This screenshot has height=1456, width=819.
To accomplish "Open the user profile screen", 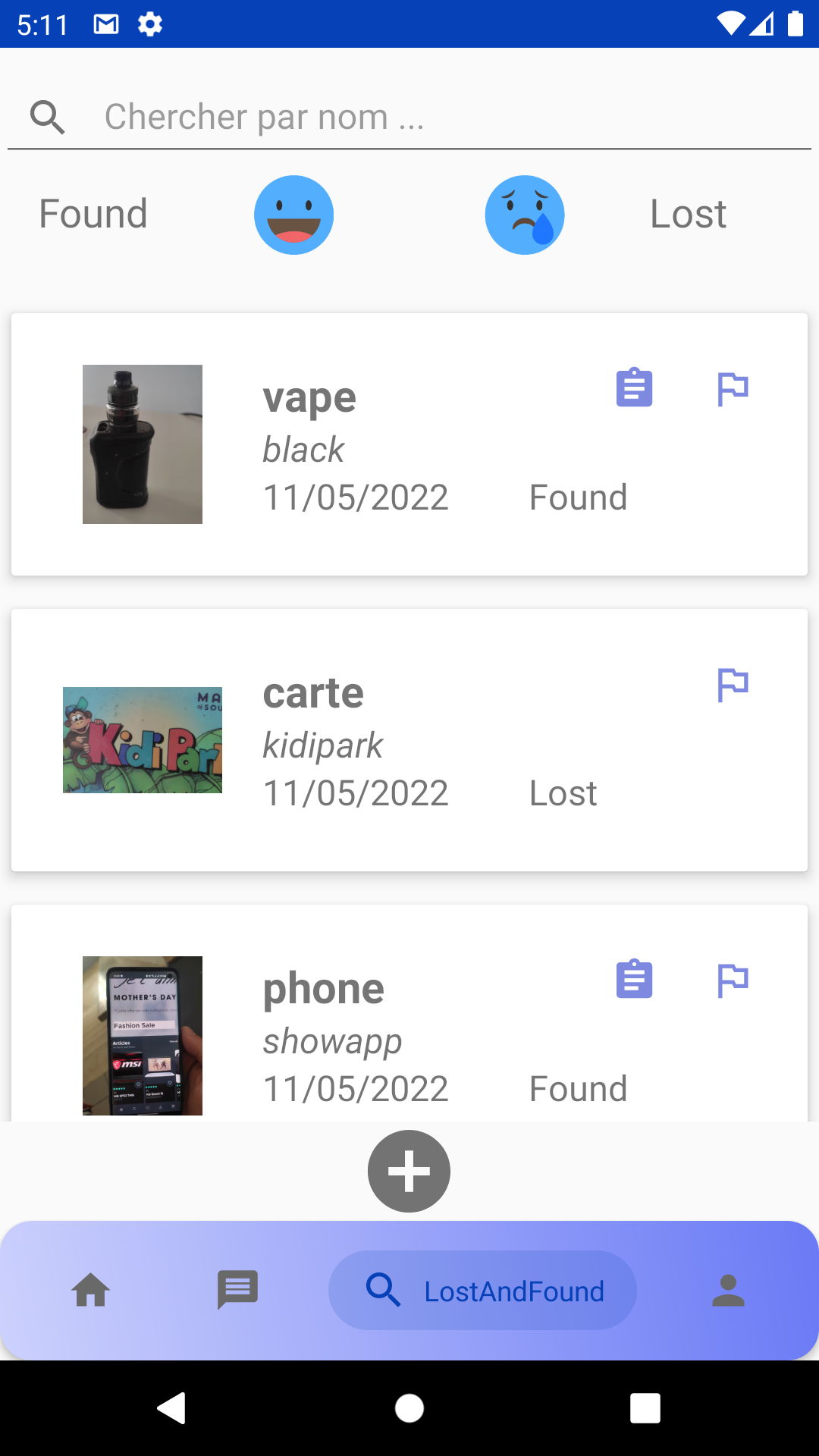I will click(727, 1291).
